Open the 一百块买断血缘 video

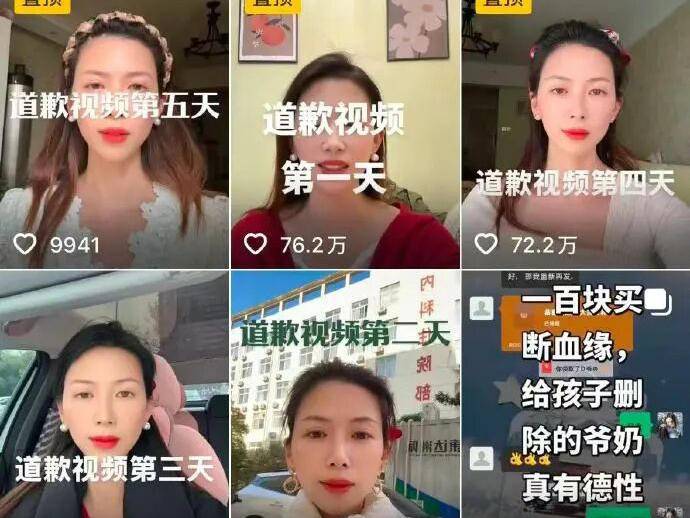pos(575,395)
